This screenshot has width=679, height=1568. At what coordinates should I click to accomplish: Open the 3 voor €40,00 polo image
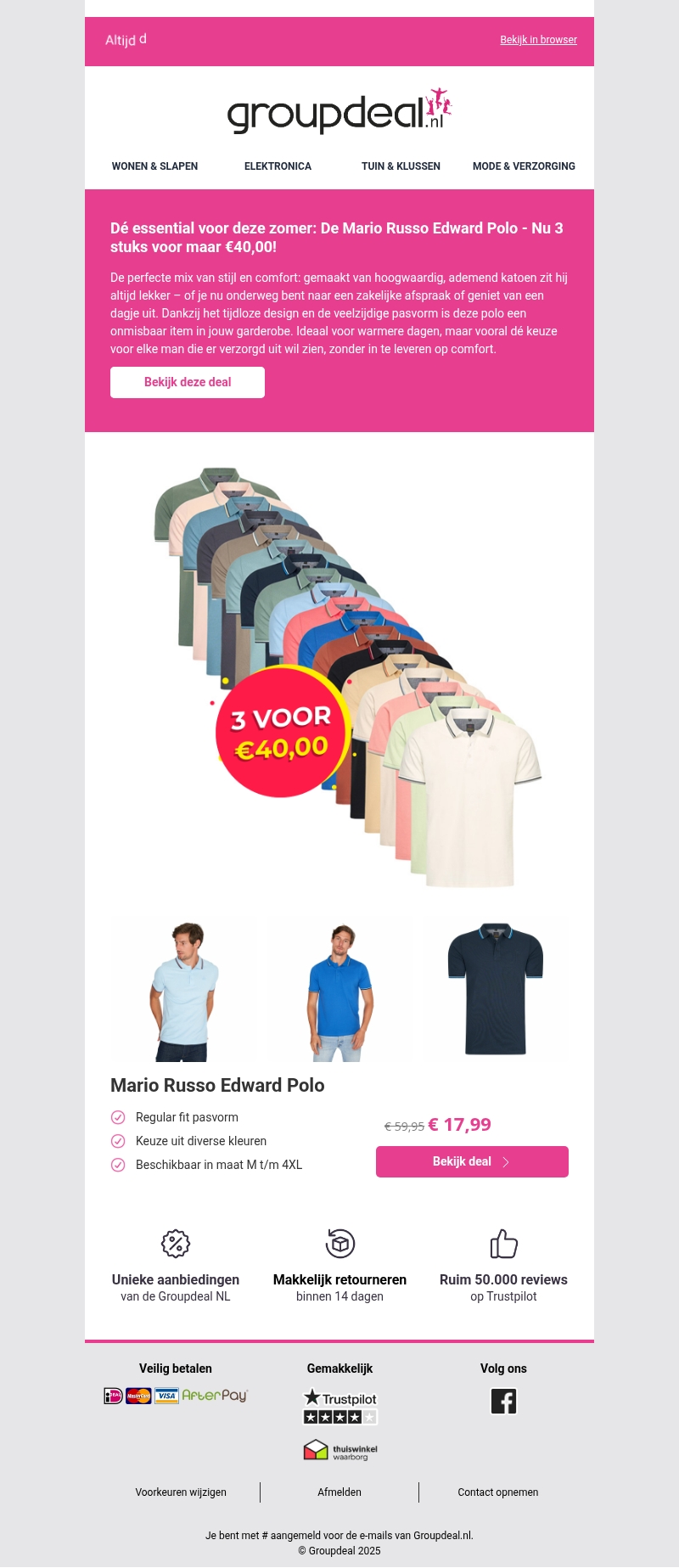tap(339, 675)
